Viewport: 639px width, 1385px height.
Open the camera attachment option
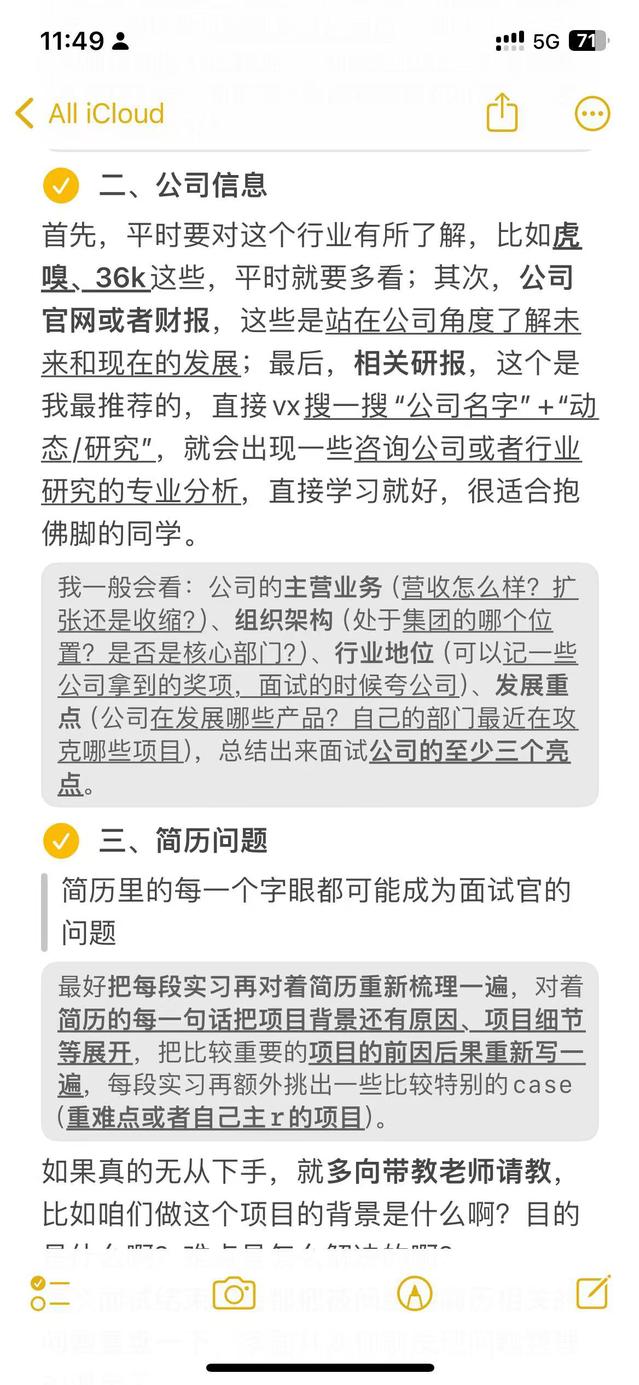234,1293
